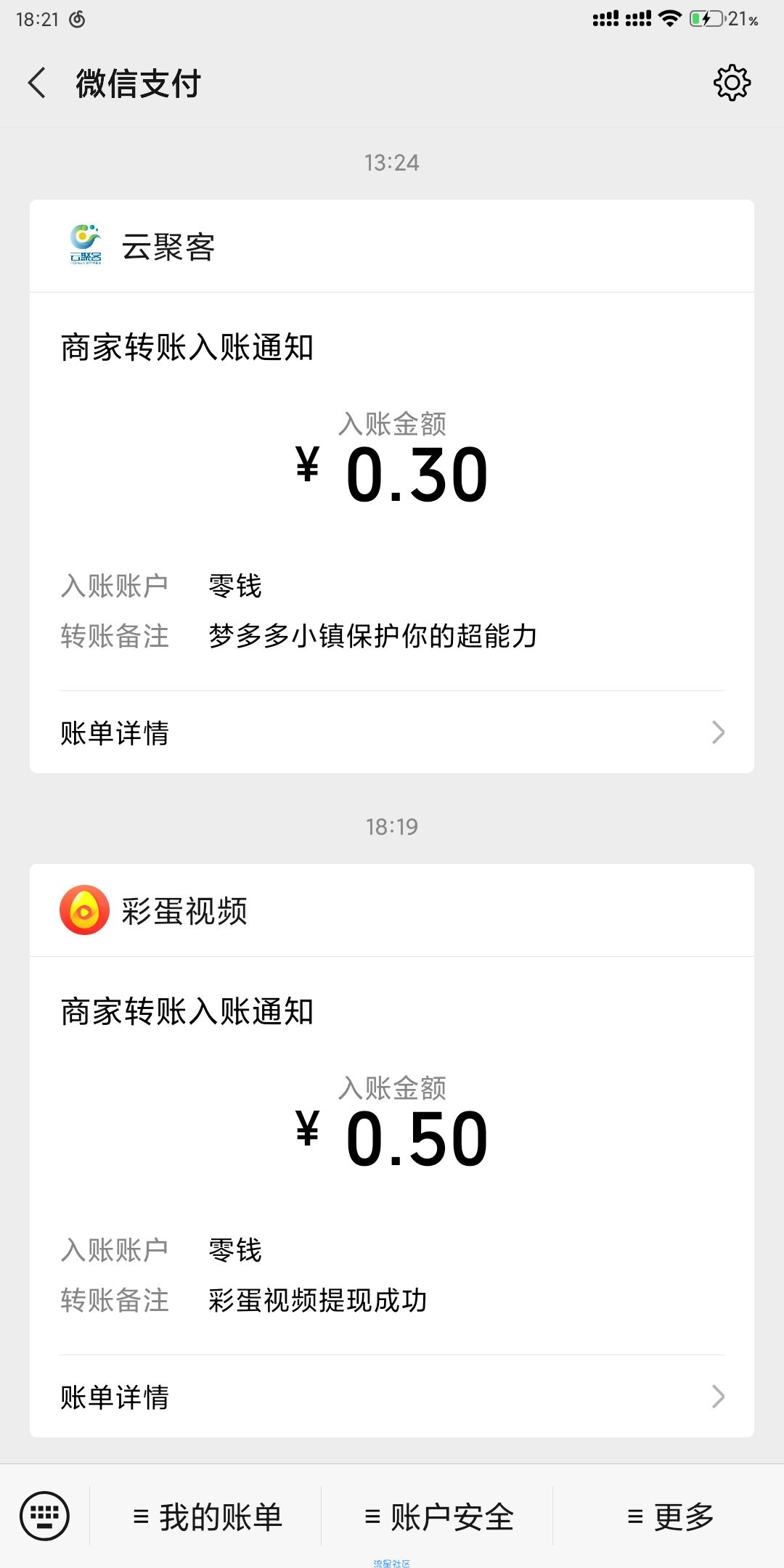784x1568 pixels.
Task: Open 账户安全 menu
Action: pyautogui.click(x=438, y=1516)
